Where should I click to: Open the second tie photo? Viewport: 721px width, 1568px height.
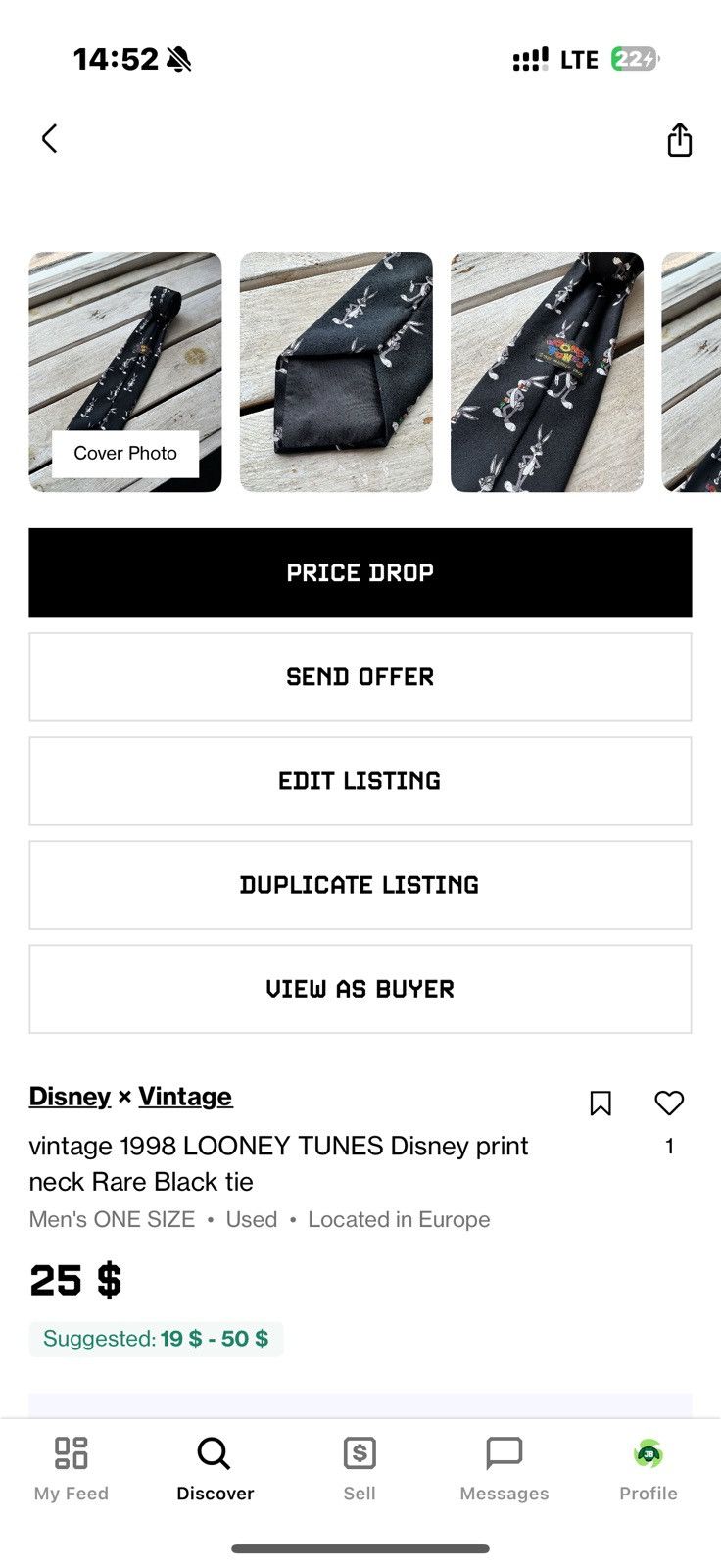(336, 371)
